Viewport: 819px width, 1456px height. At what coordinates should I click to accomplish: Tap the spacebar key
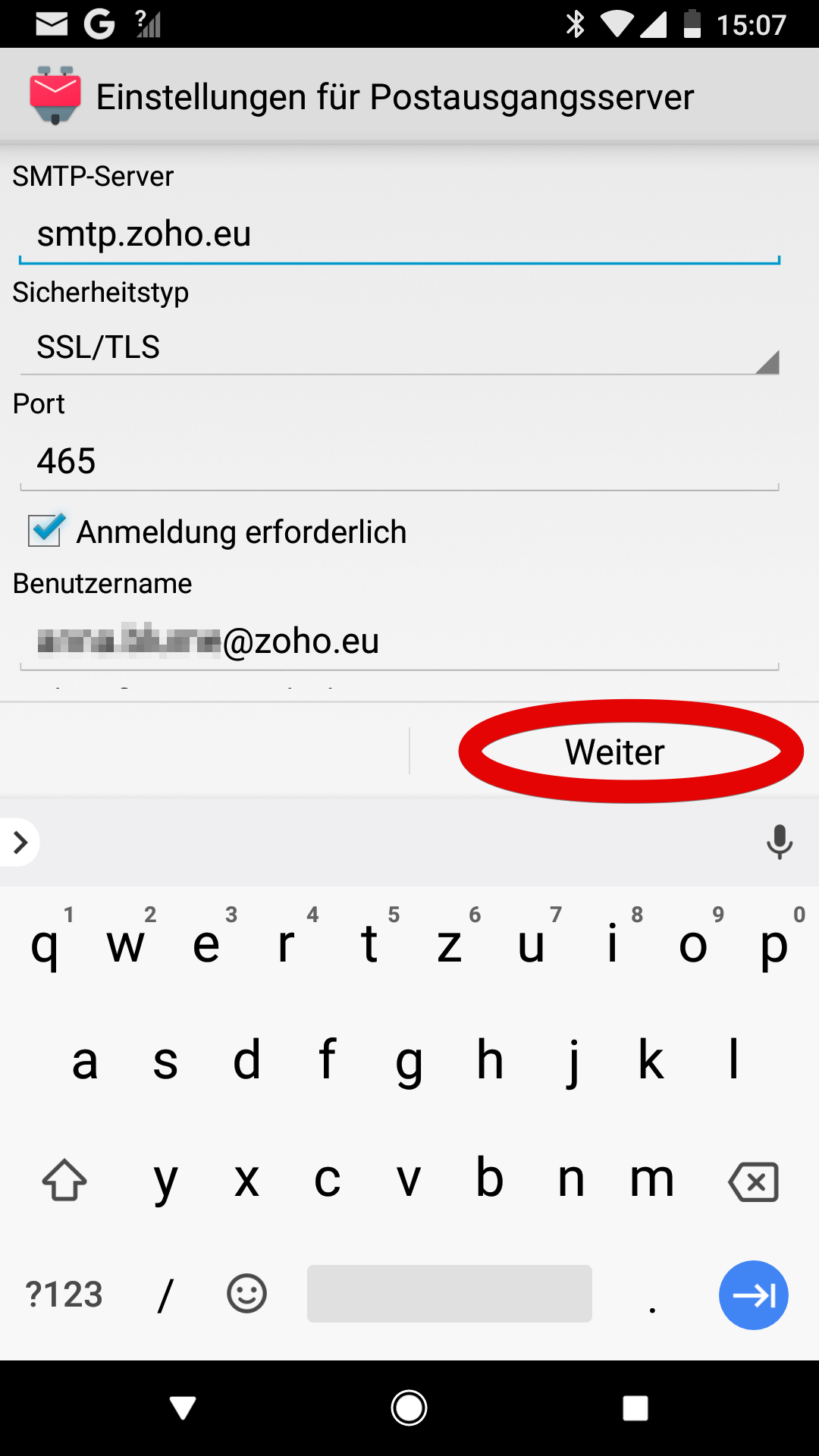coord(449,1294)
